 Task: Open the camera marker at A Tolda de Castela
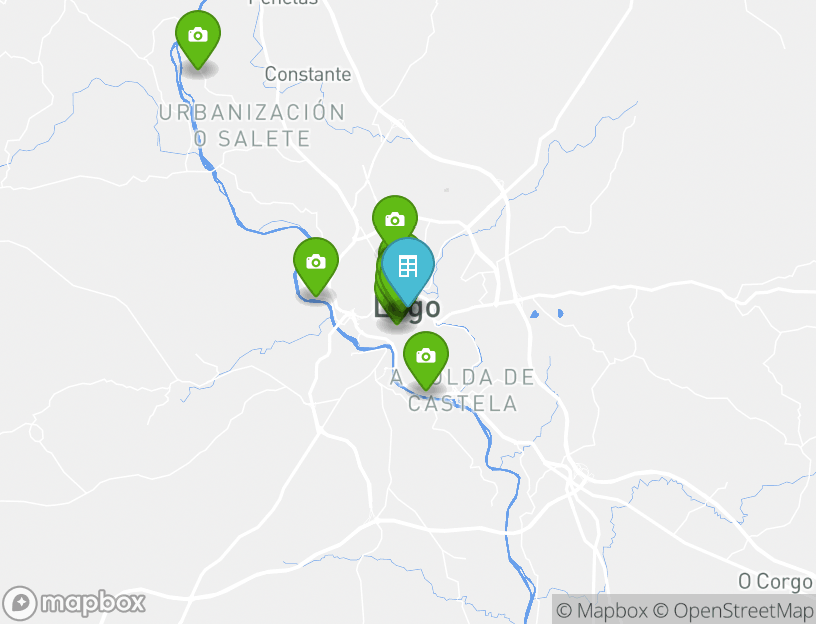pyautogui.click(x=426, y=356)
